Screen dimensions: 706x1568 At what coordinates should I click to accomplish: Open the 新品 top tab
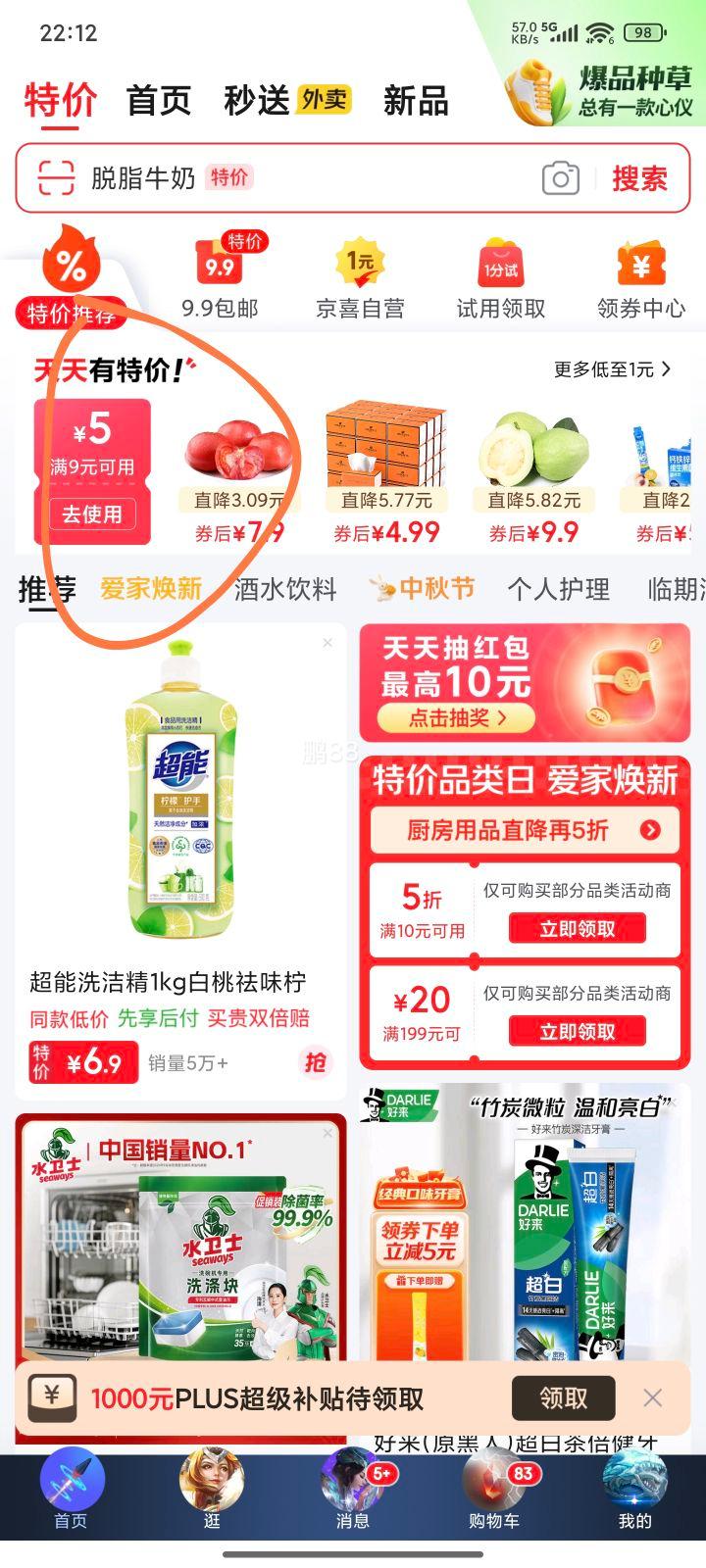click(416, 100)
